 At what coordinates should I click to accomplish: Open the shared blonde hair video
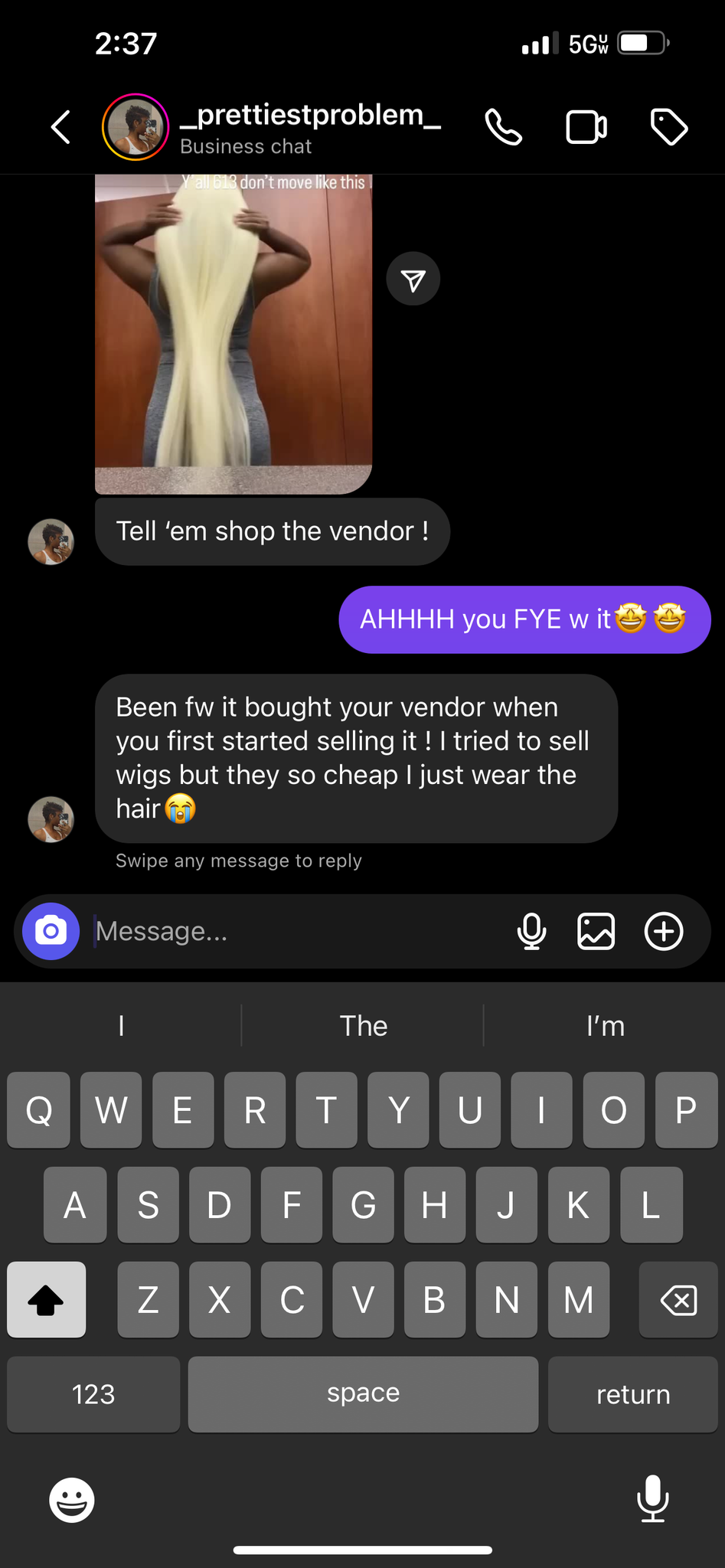(x=234, y=334)
